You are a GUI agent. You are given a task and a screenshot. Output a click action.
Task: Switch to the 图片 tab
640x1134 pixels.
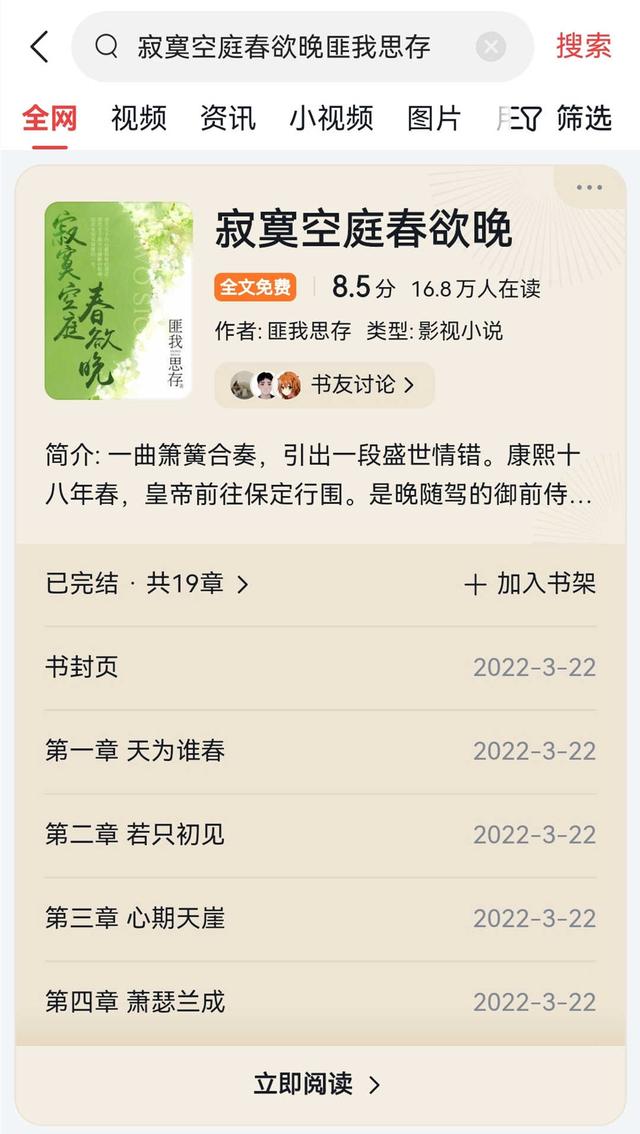pos(434,118)
